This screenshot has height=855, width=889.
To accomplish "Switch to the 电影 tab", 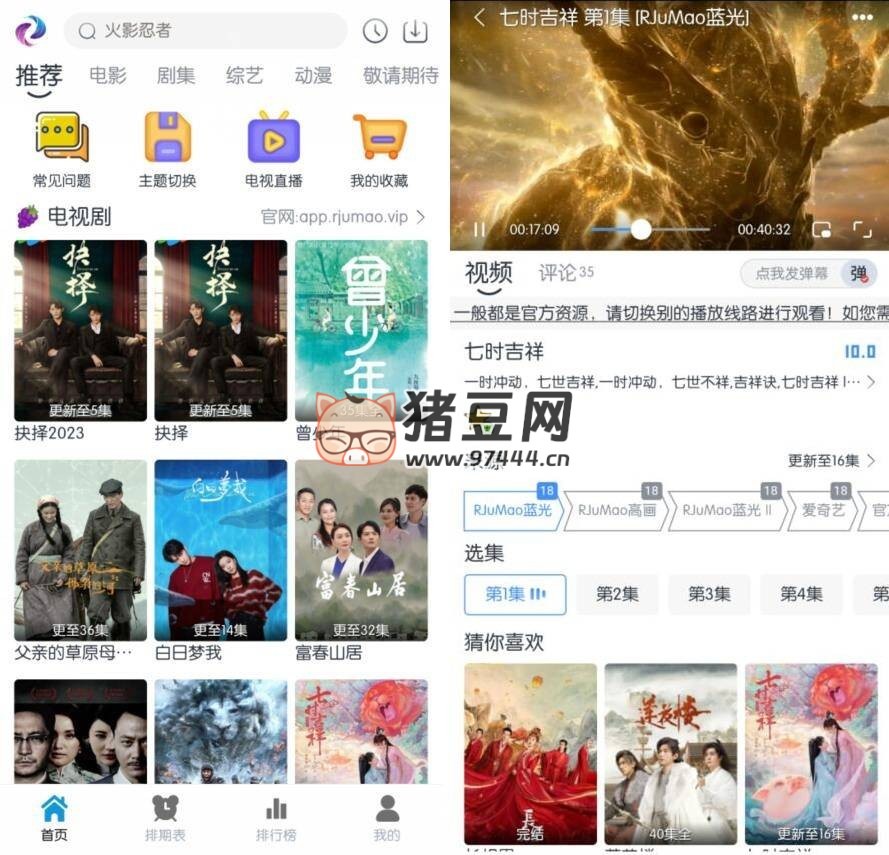I will pos(108,76).
